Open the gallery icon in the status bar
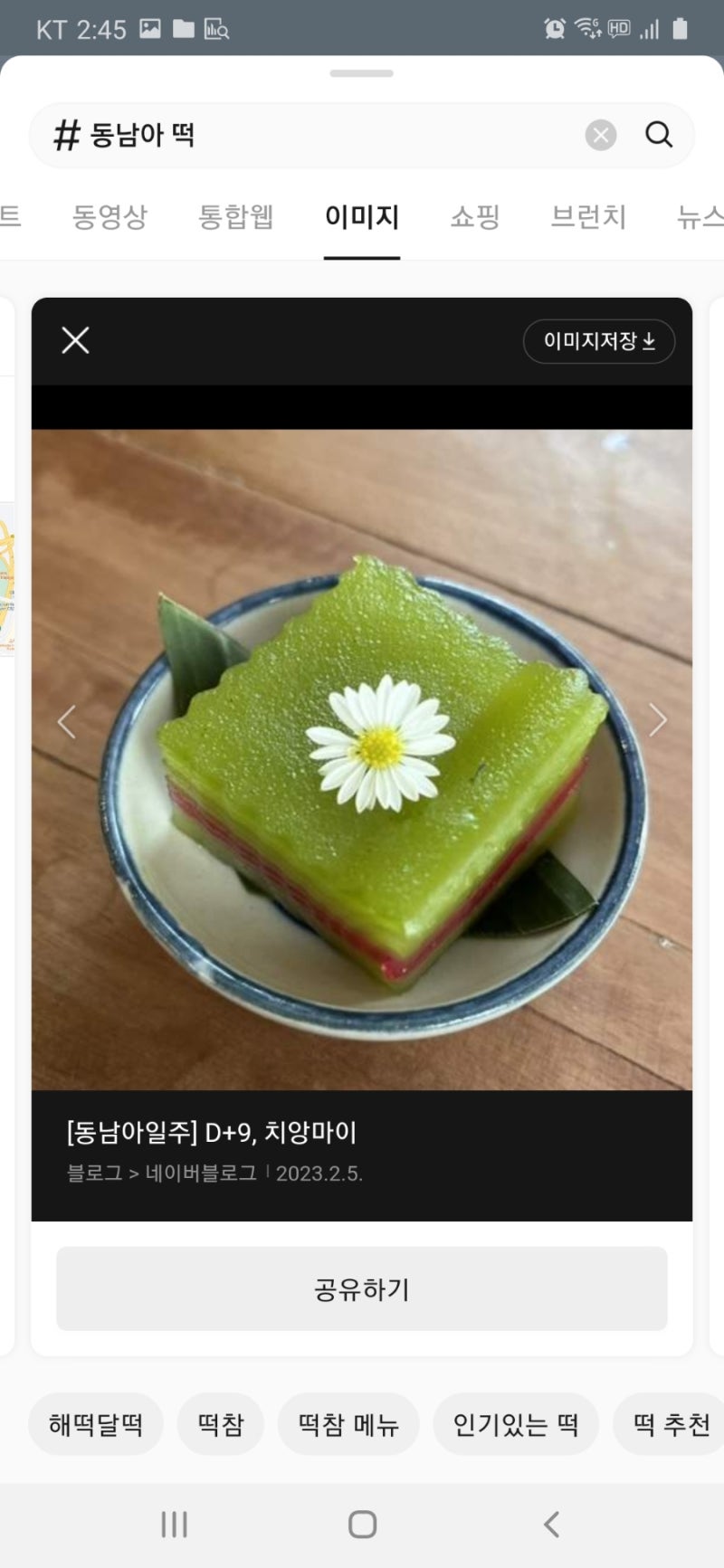This screenshot has width=724, height=1568. (x=151, y=27)
